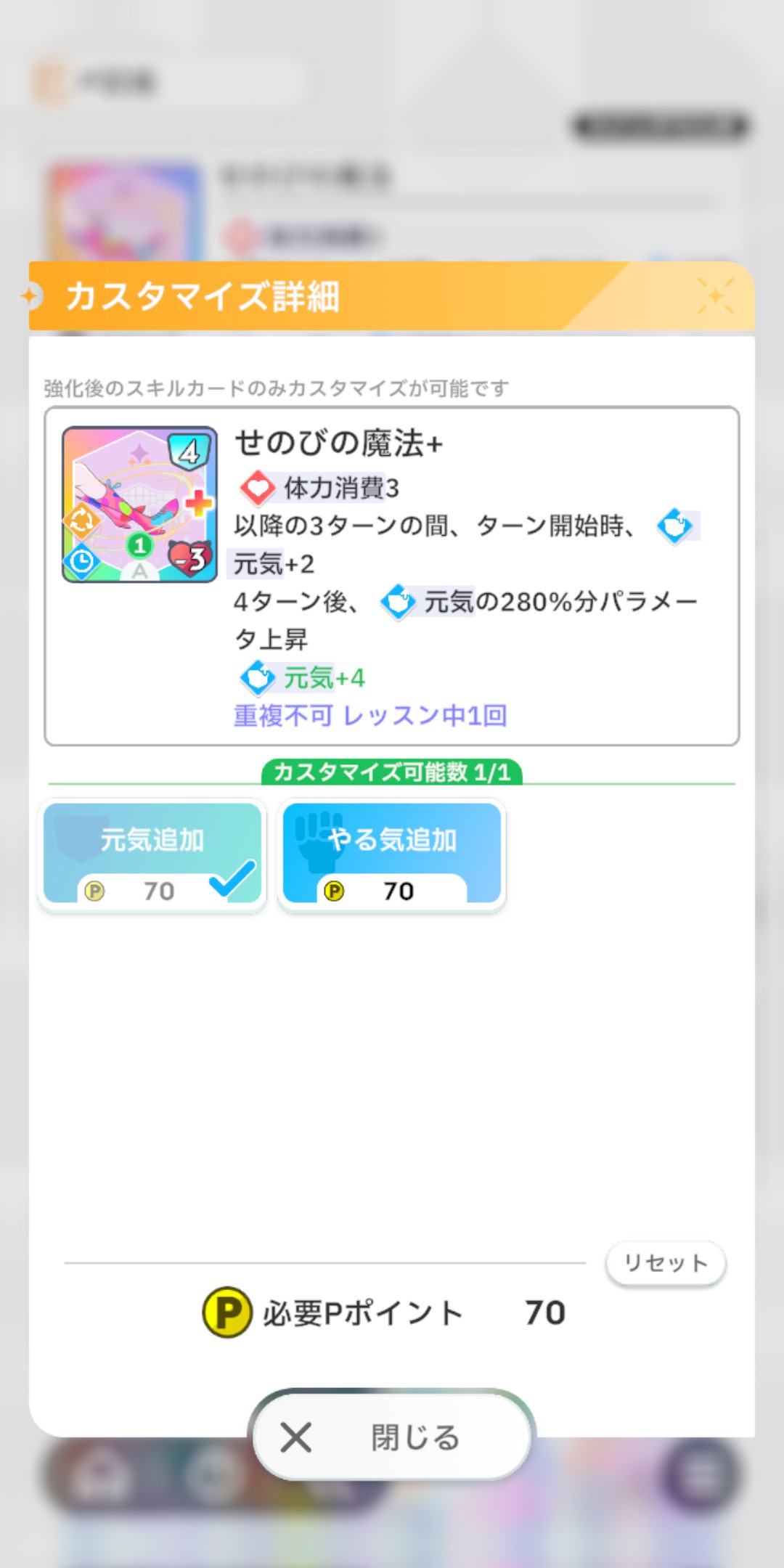Choose the やる気追加 customization option

(391, 854)
